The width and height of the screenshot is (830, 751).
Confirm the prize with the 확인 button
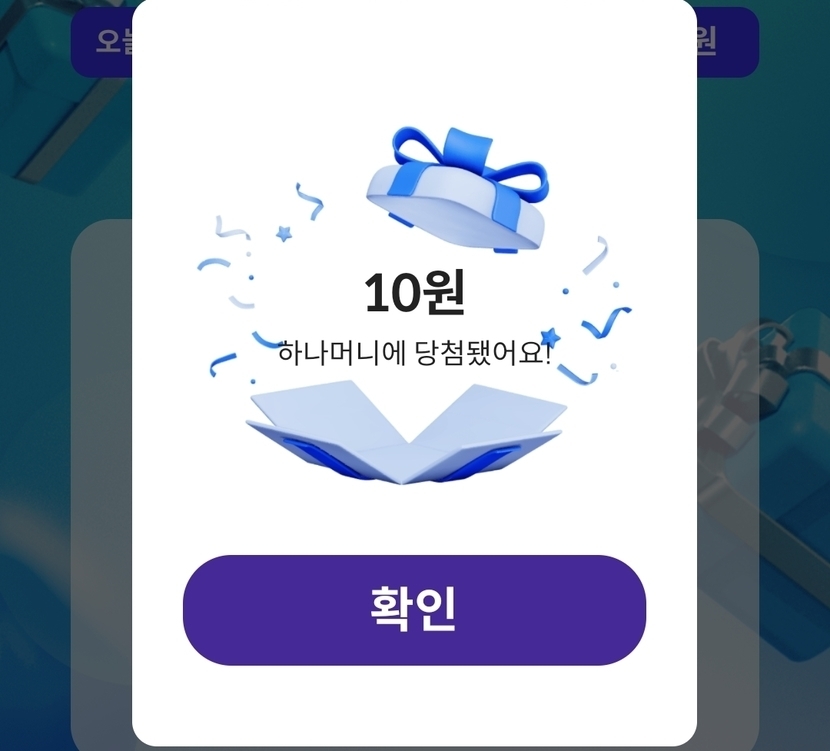coord(414,610)
